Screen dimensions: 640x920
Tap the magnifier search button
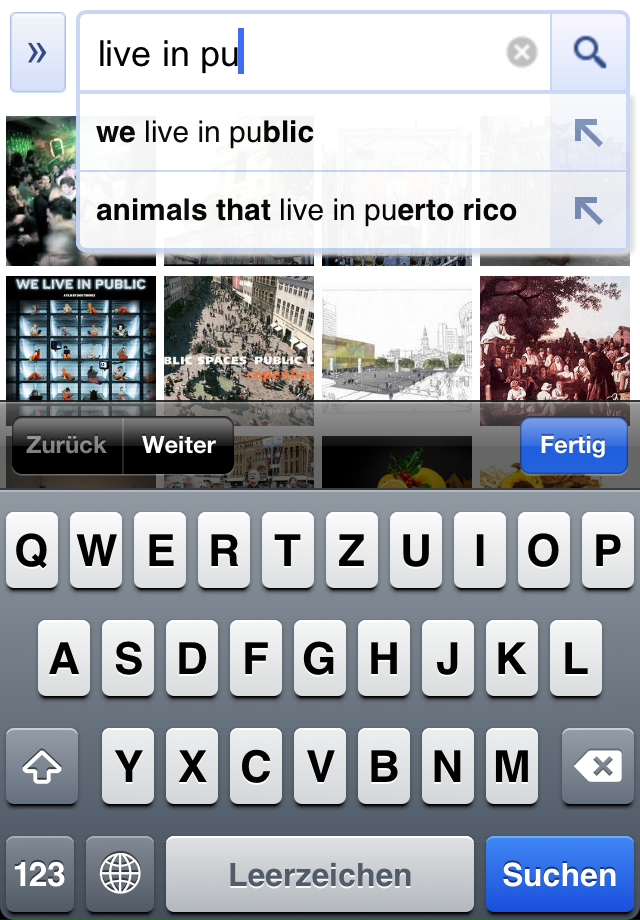click(590, 53)
